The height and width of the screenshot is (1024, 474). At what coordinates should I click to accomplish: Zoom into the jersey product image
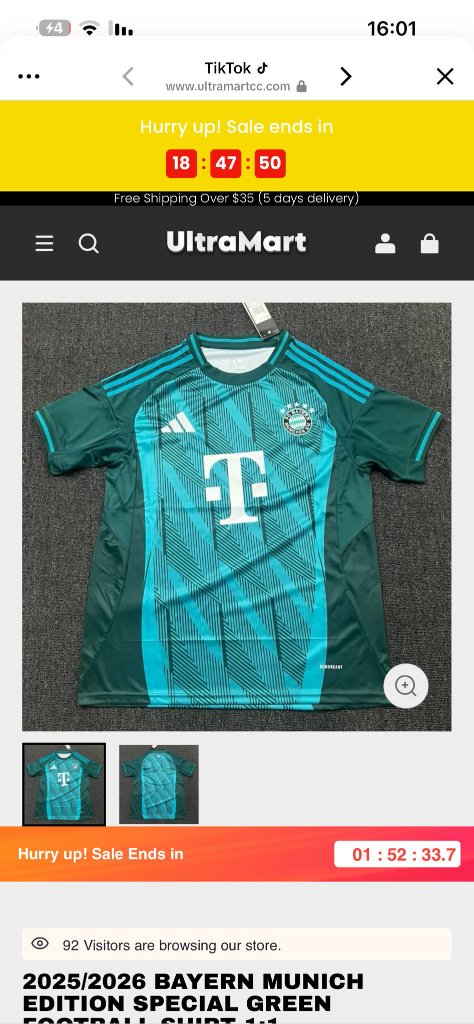click(x=405, y=686)
